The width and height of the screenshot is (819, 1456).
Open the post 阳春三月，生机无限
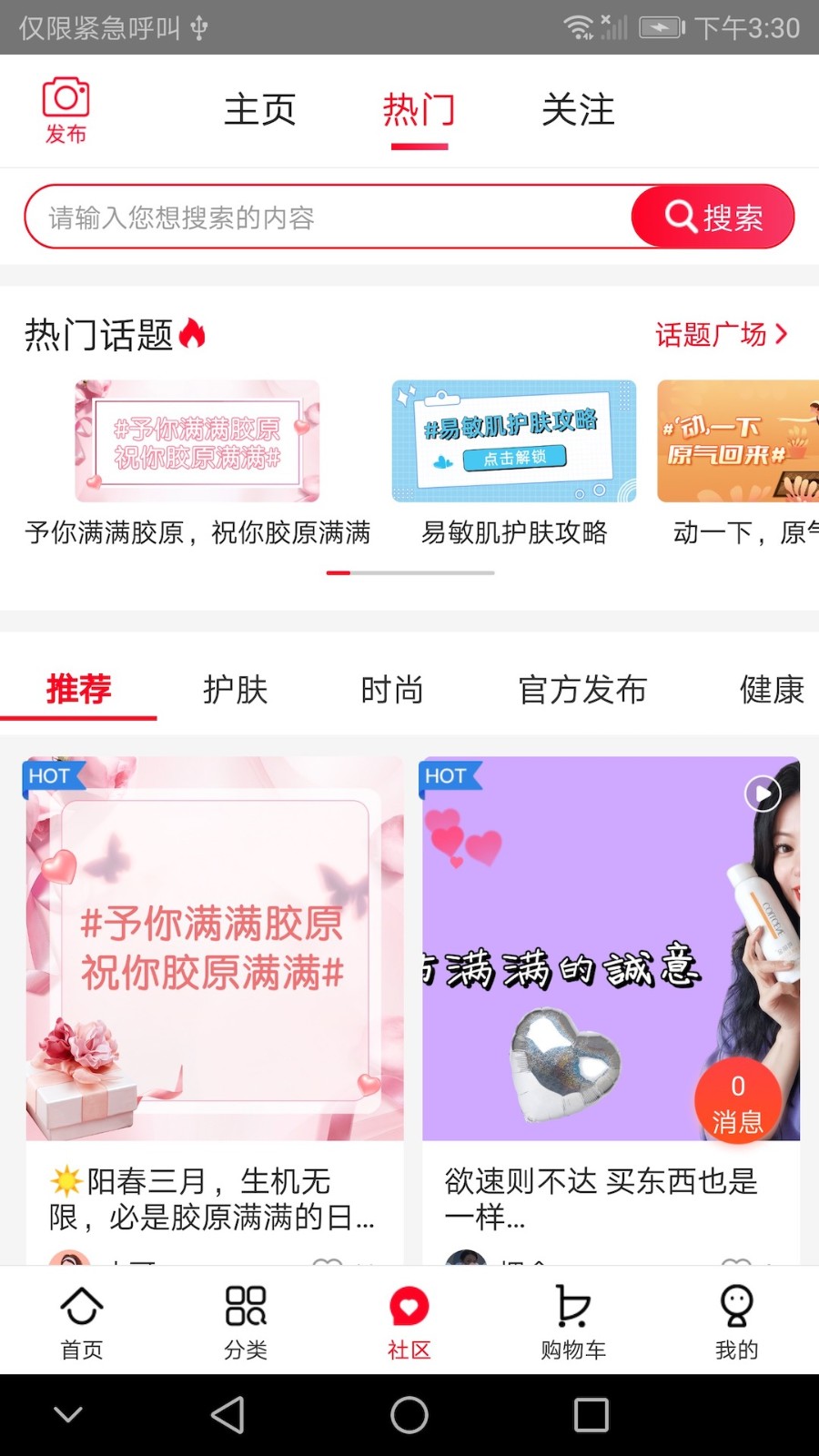point(215,1001)
